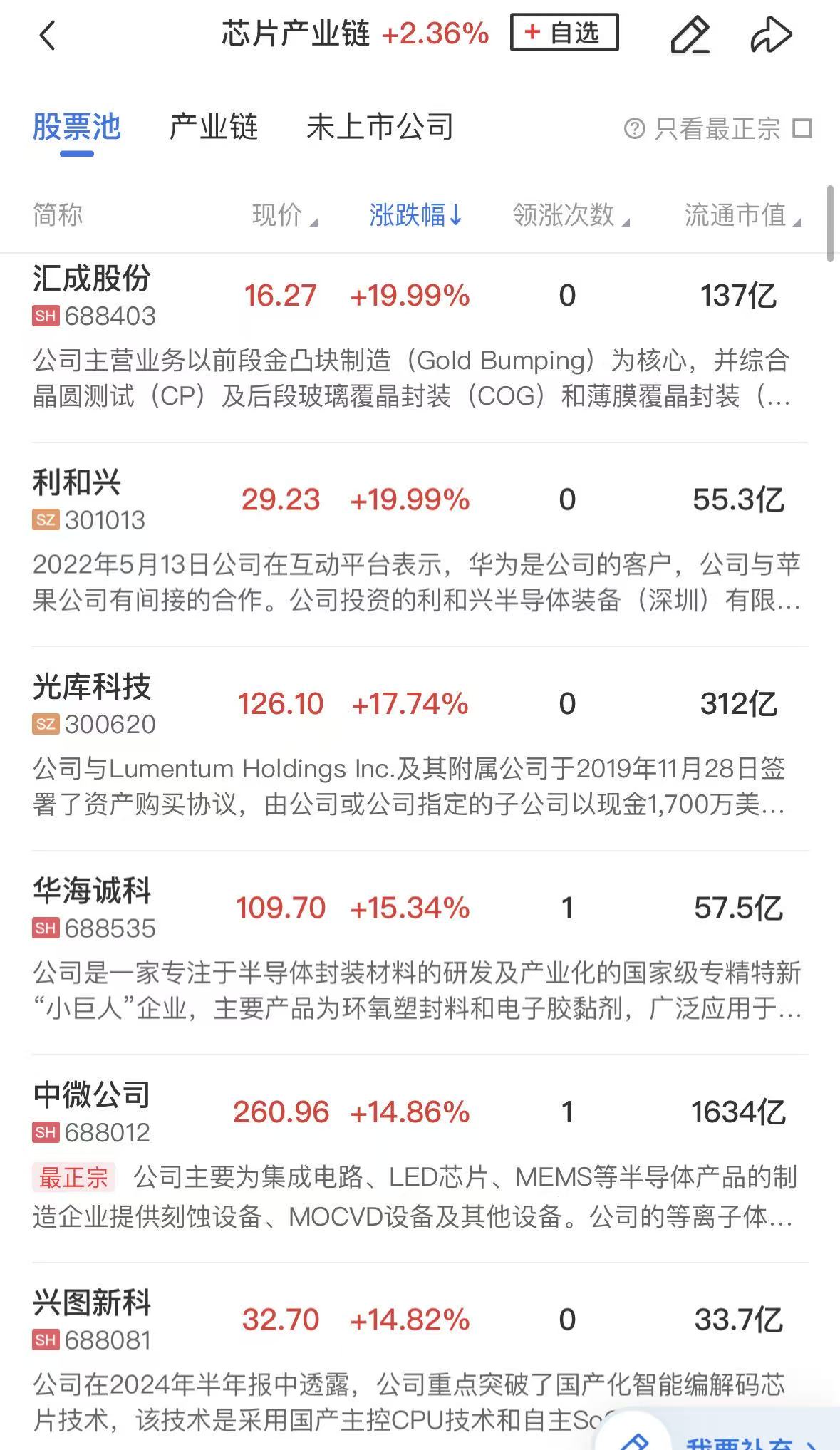
Task: Show help for 只看最正宗
Action: [633, 129]
